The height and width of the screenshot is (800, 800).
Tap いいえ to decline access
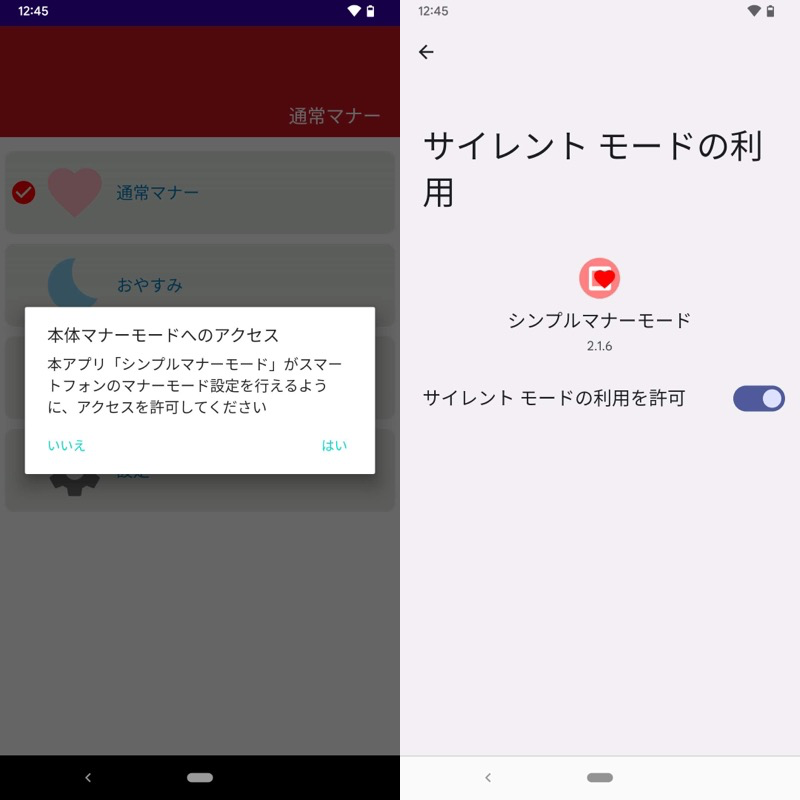pos(67,445)
